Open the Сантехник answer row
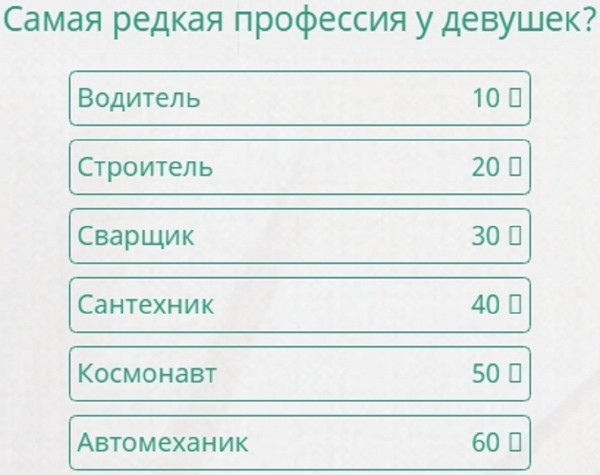Screen dimensions: 600x475 tap(299, 304)
